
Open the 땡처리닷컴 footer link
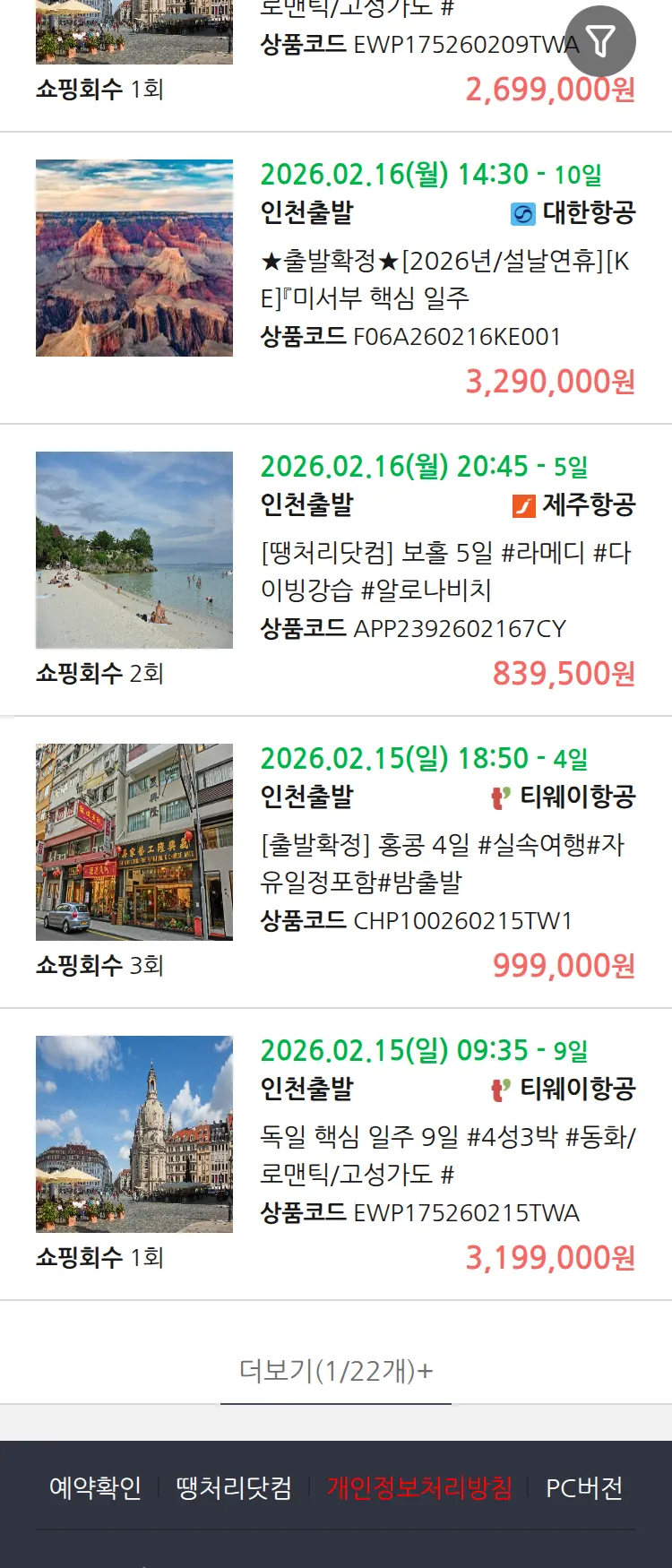coord(234,1488)
